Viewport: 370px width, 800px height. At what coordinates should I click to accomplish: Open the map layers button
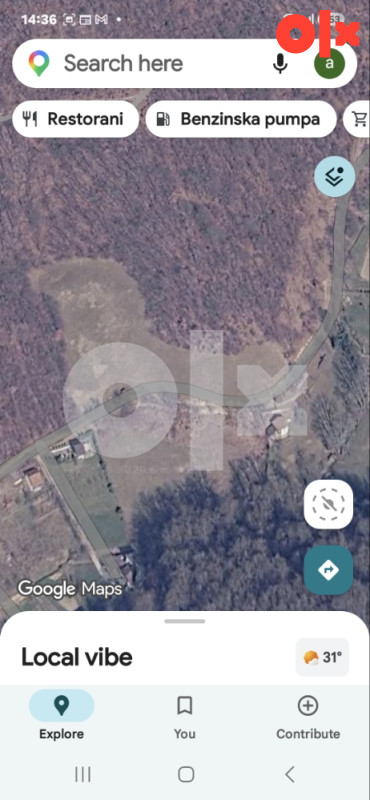point(335,177)
